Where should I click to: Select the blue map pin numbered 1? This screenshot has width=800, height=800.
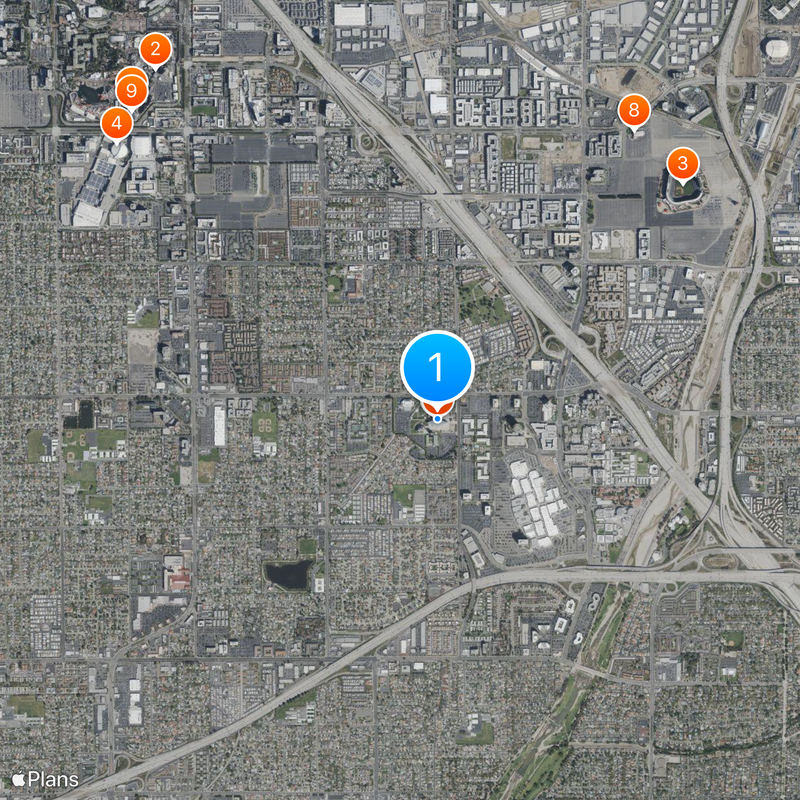(x=437, y=368)
